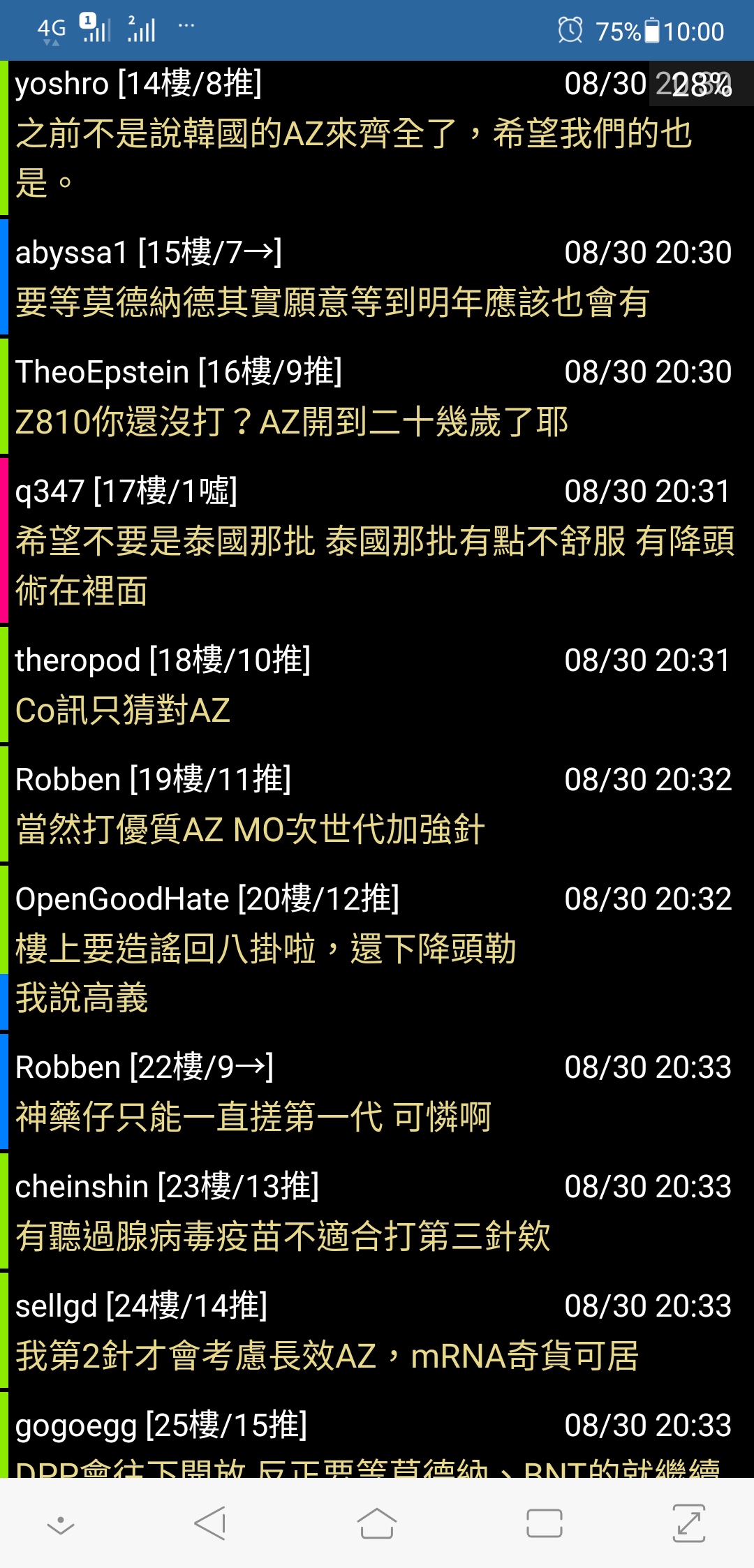Tap the expand screen icon in navigation bar
Image resolution: width=754 pixels, height=1568 pixels.
tap(689, 1523)
